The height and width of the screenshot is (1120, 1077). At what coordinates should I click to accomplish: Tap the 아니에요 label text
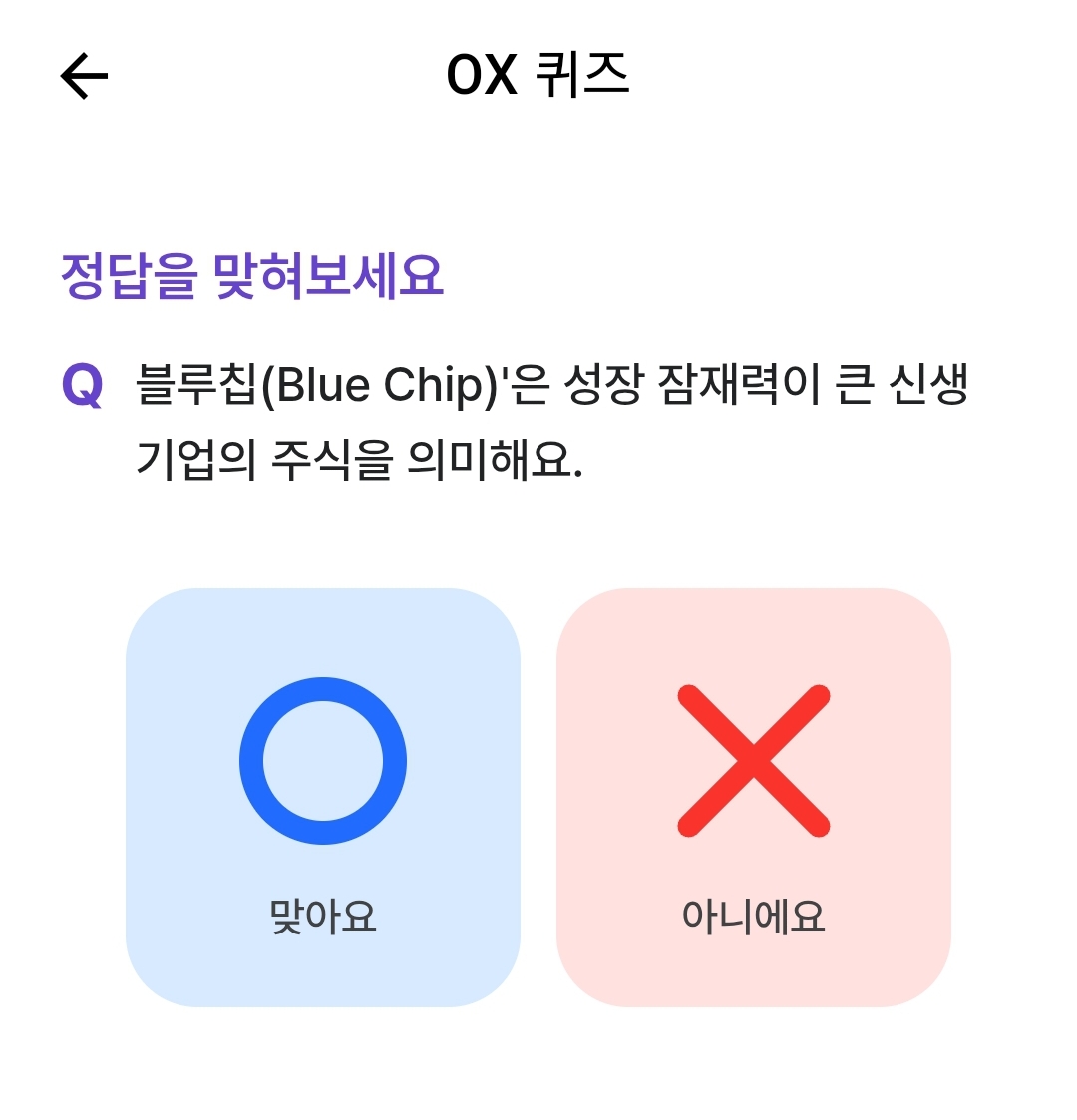click(x=755, y=916)
